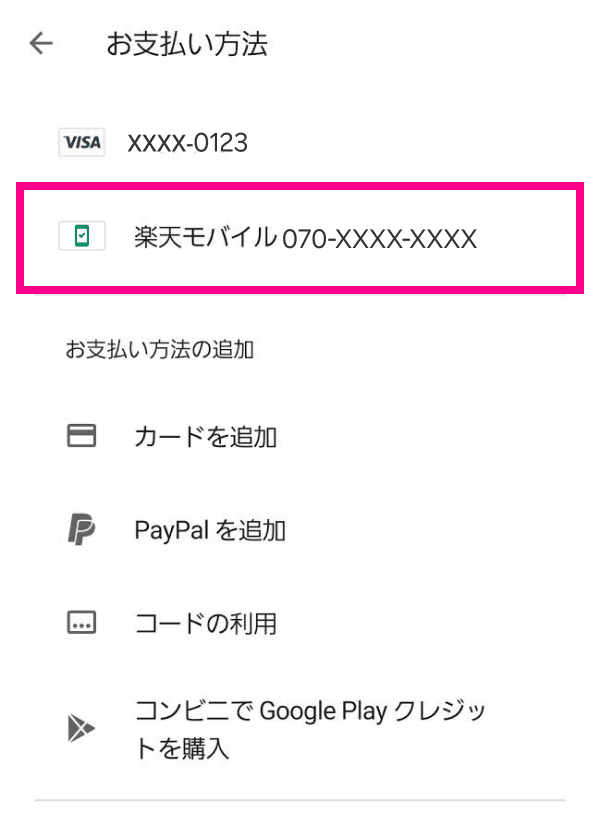This screenshot has width=600, height=840.
Task: Go back with the arrow icon
Action: (x=41, y=44)
